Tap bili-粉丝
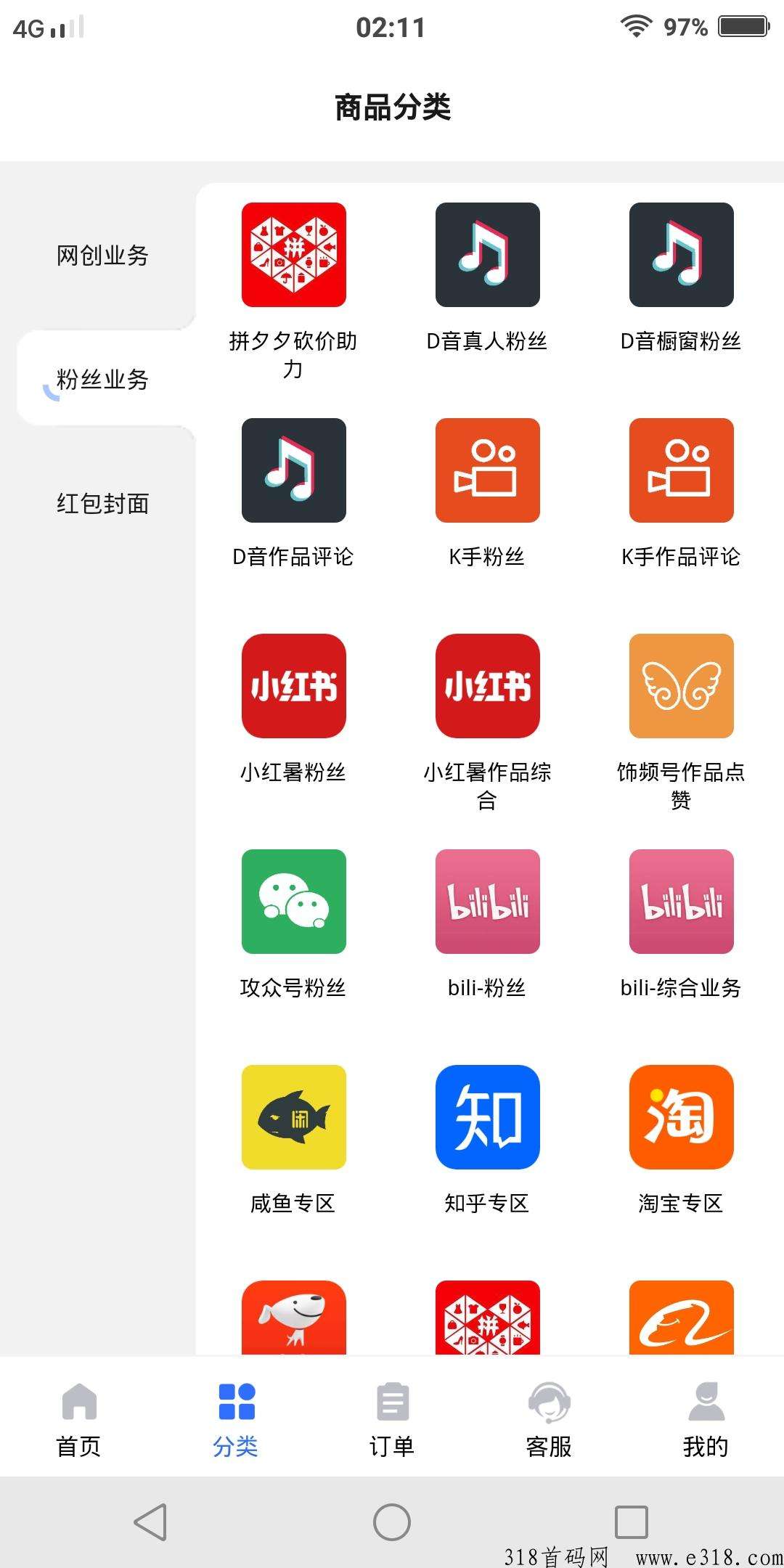 487,925
